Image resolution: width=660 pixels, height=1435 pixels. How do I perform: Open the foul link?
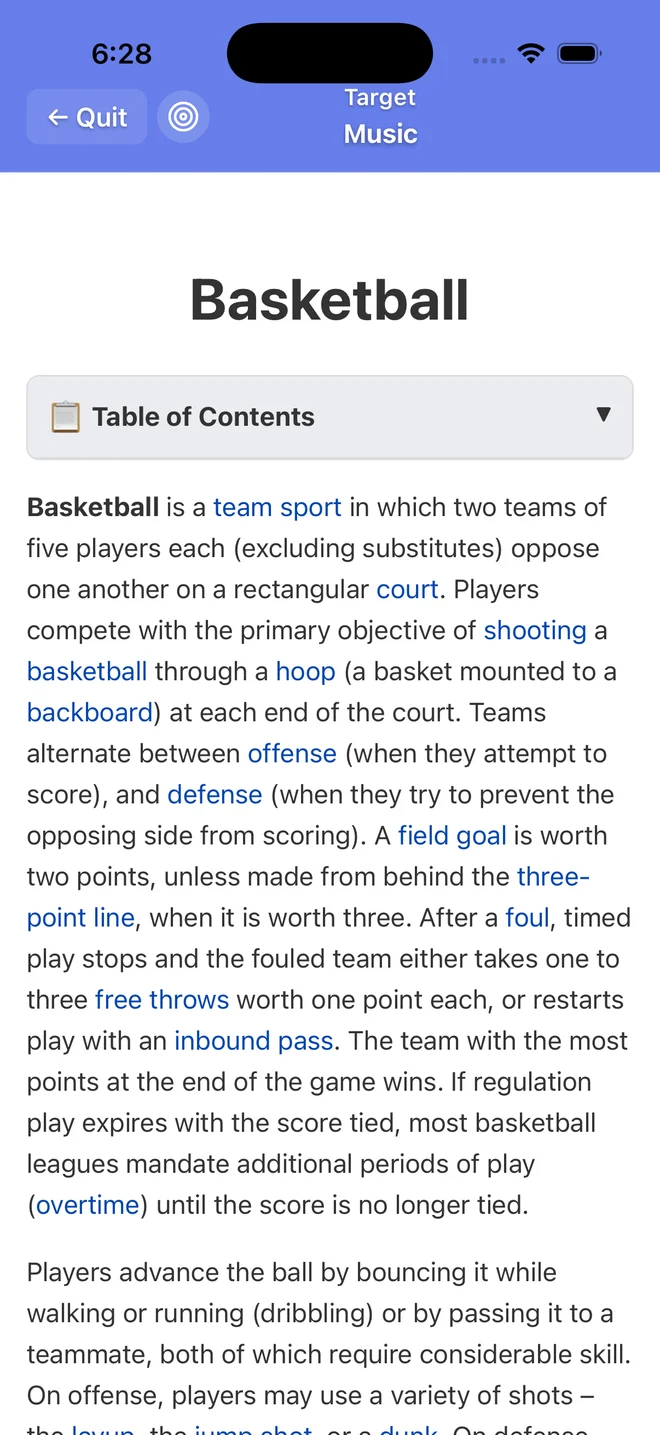tap(527, 917)
